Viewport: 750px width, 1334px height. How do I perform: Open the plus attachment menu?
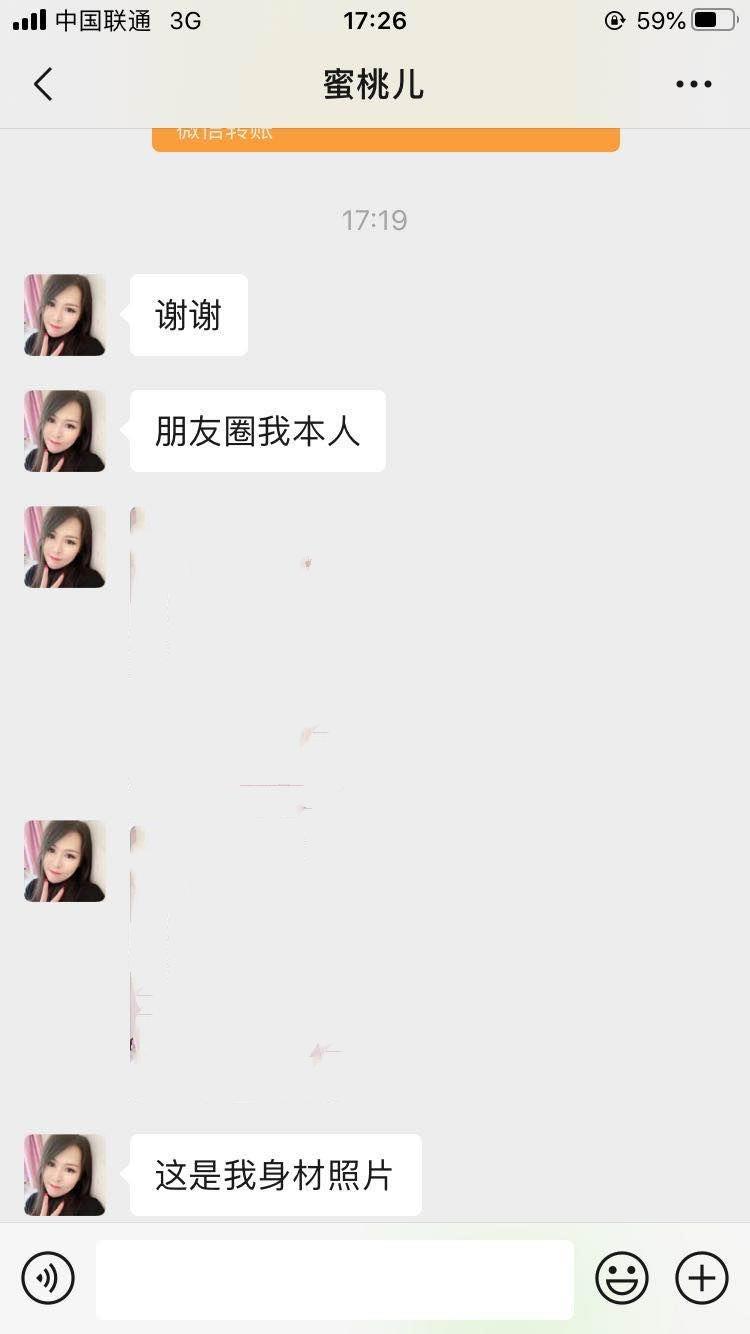(702, 1278)
